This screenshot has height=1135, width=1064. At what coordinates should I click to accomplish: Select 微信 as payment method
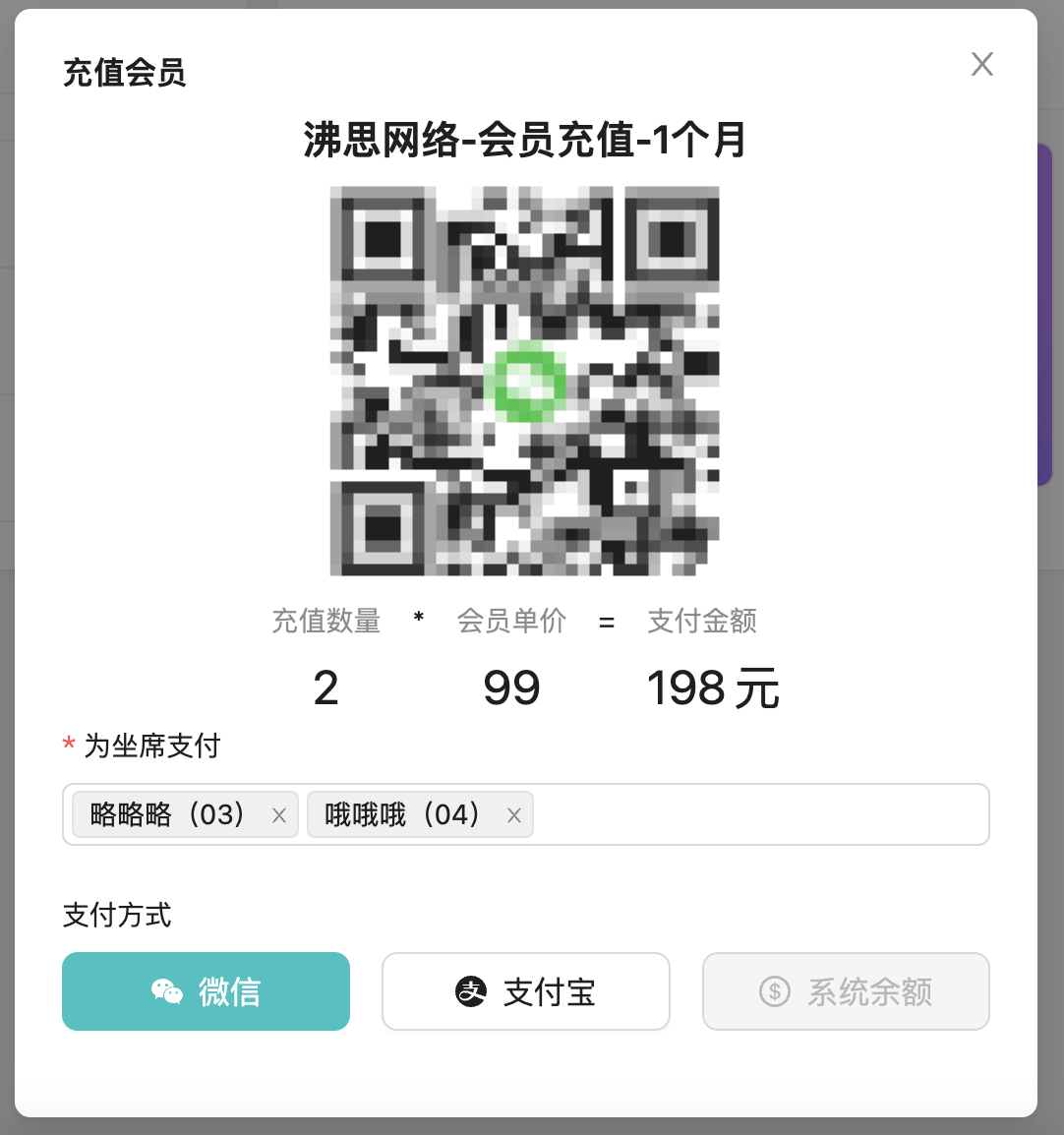coord(206,991)
